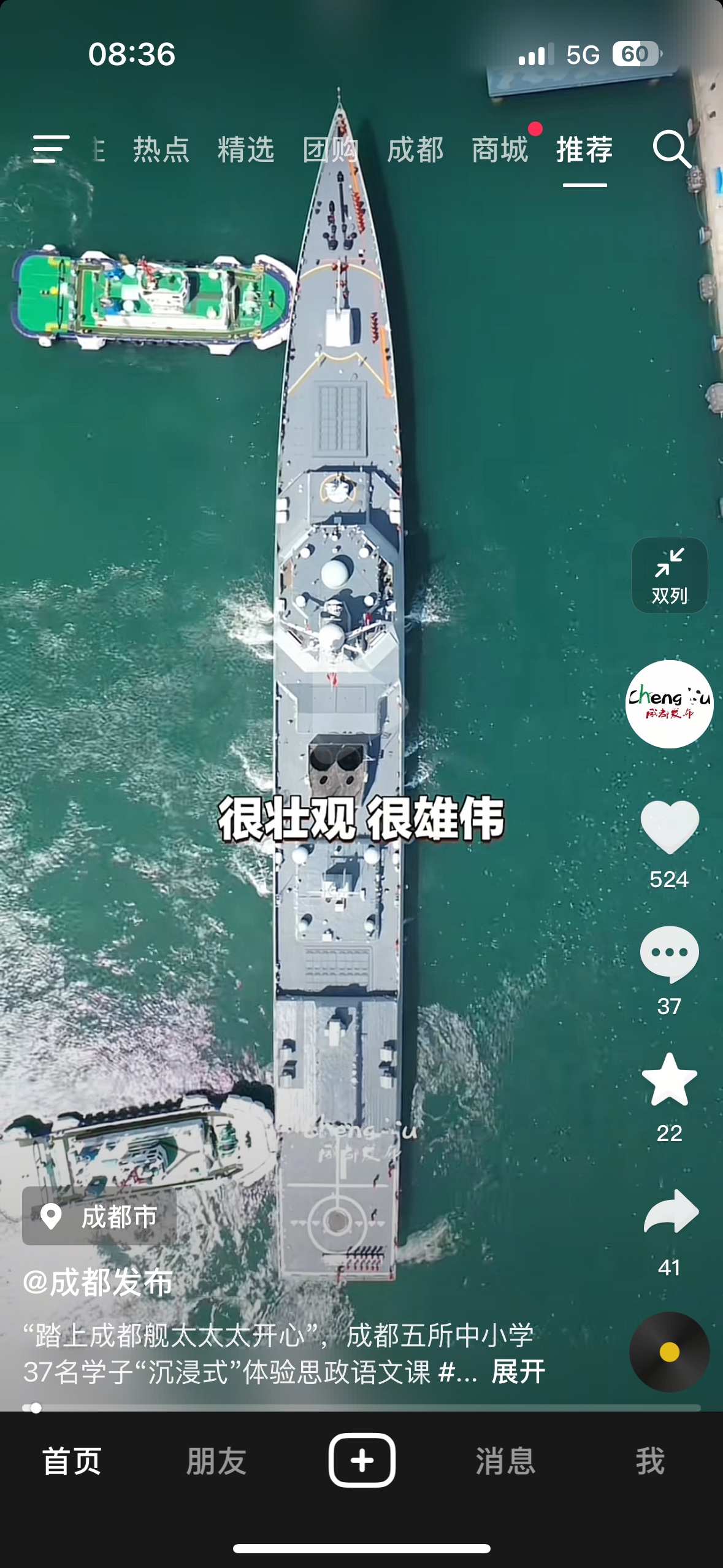Open the spinning music disc
Image resolution: width=723 pixels, height=1568 pixels.
(670, 1351)
